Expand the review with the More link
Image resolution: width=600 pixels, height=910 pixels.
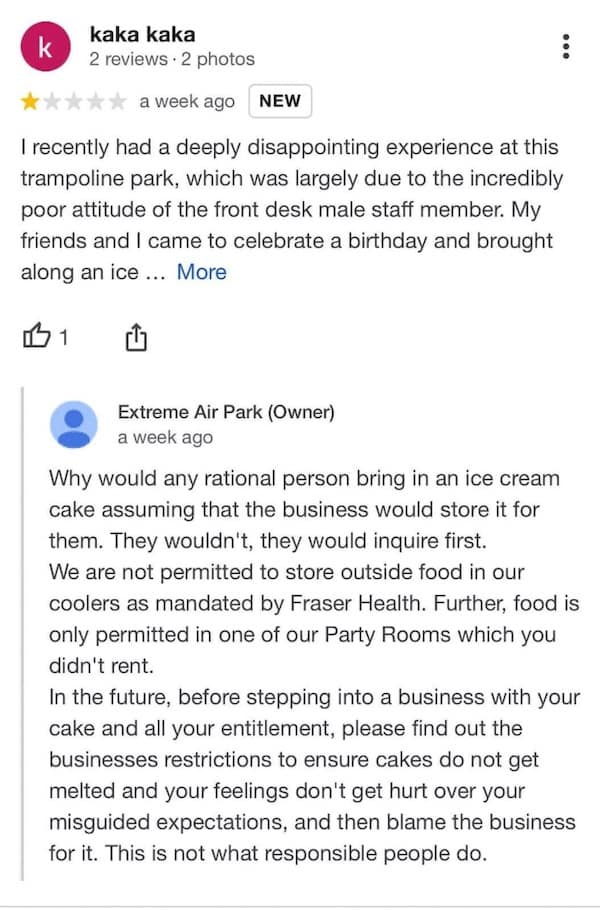[x=201, y=272]
